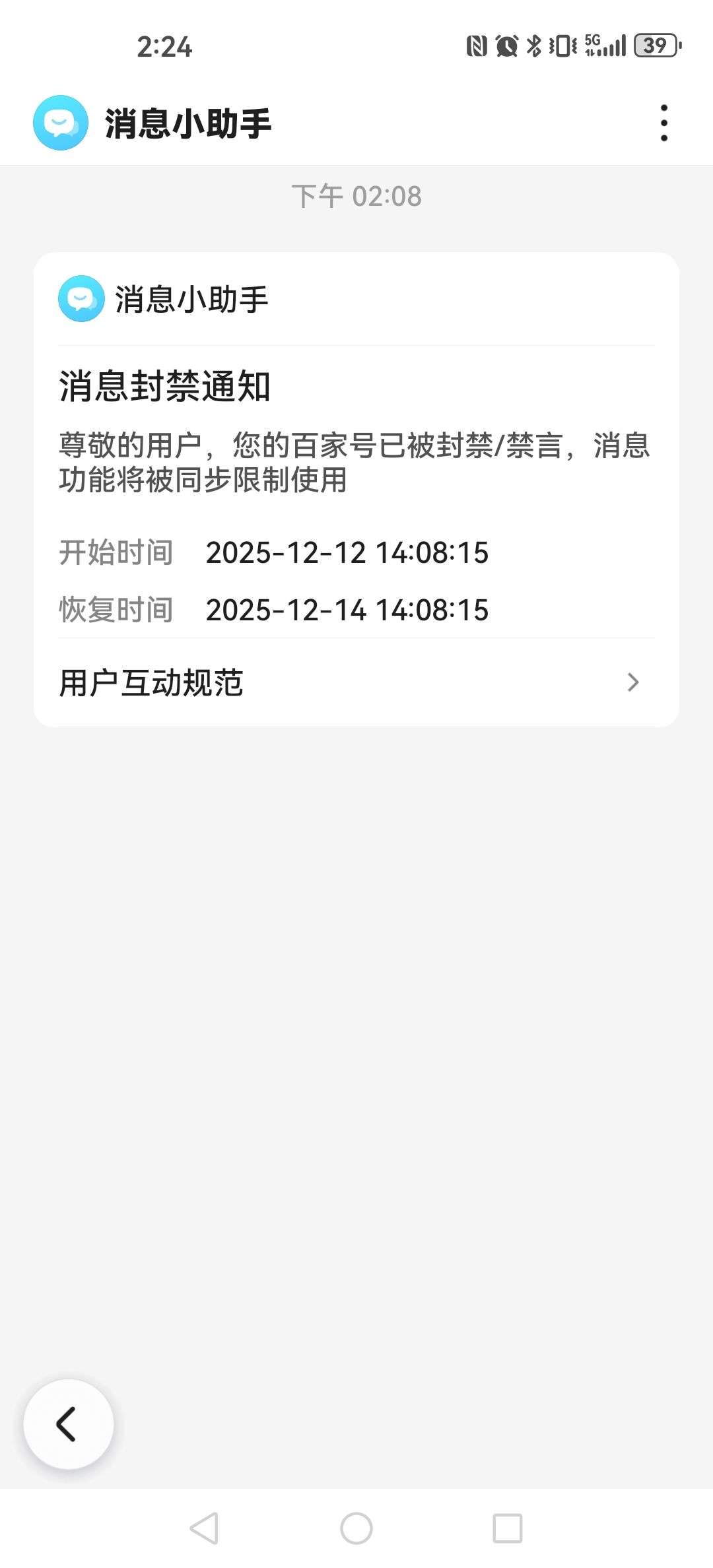713x1568 pixels.
Task: Go to home via system circle button
Action: click(356, 1528)
